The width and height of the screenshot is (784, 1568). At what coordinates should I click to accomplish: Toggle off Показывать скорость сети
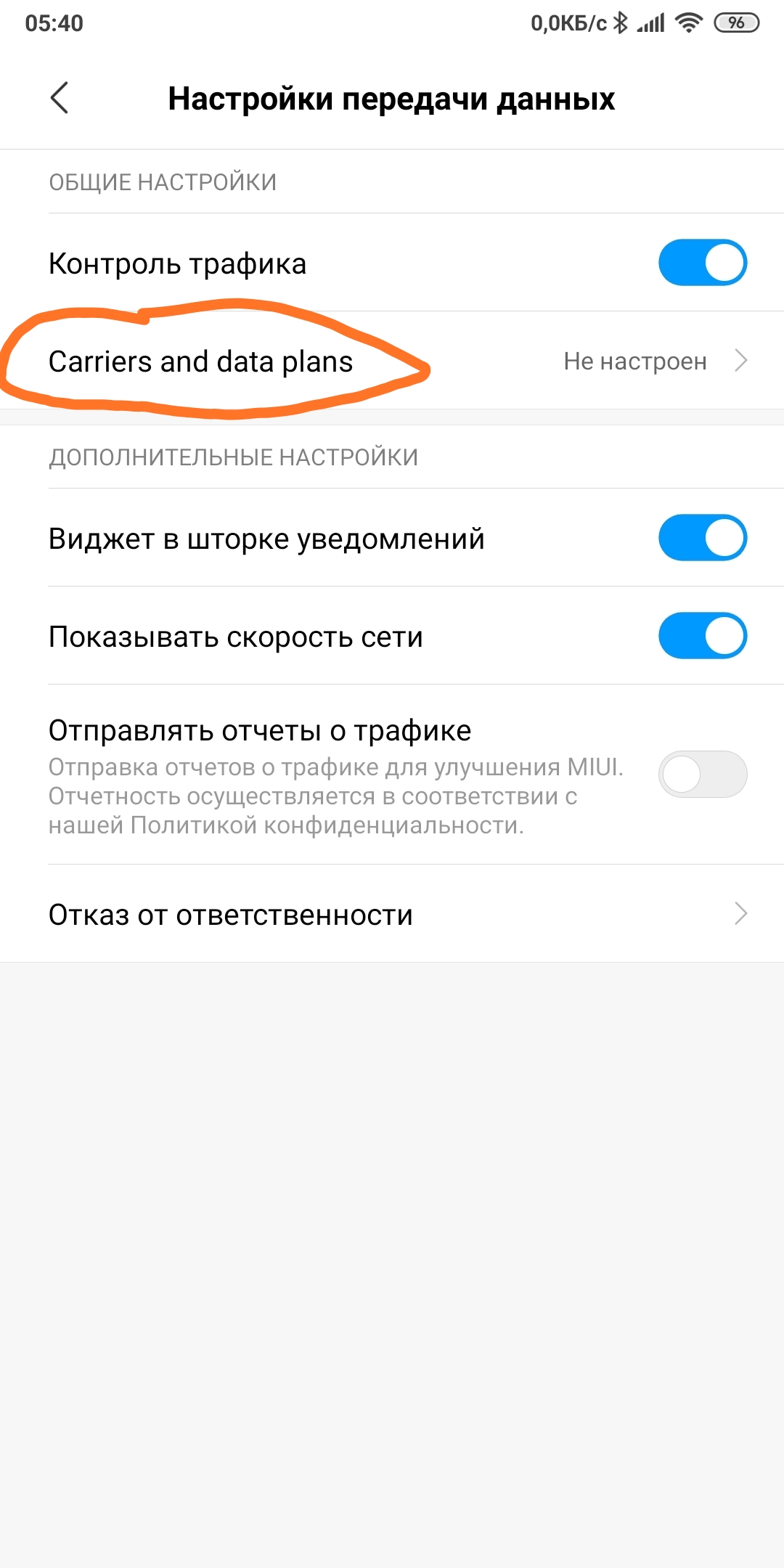tap(703, 636)
